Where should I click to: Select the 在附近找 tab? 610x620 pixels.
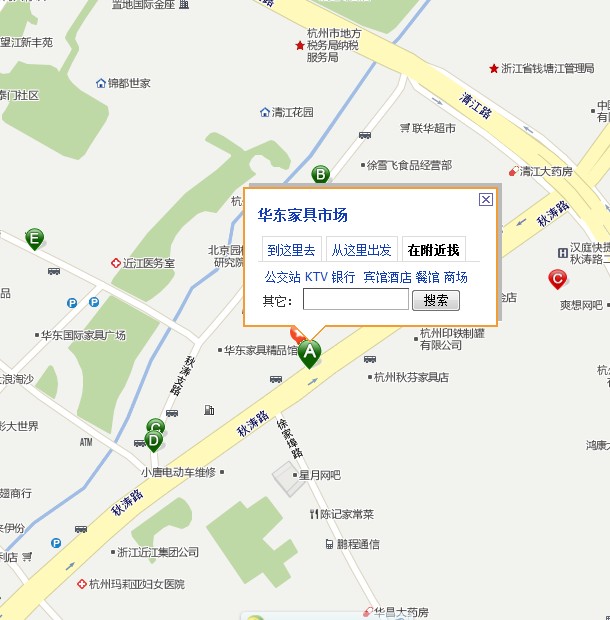point(433,250)
